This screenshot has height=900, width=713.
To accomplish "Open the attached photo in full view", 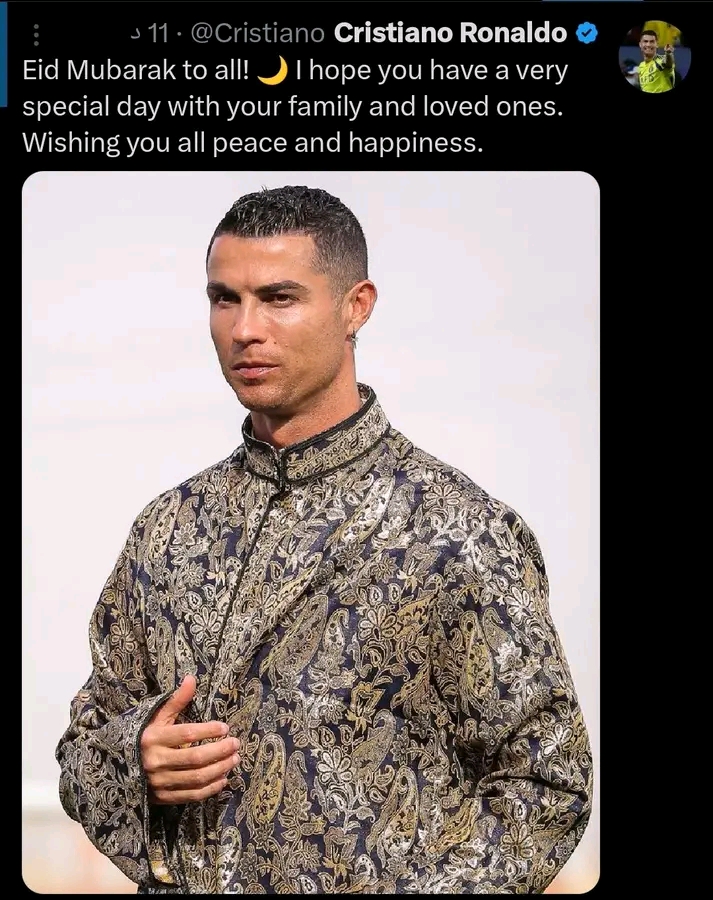I will (x=311, y=530).
